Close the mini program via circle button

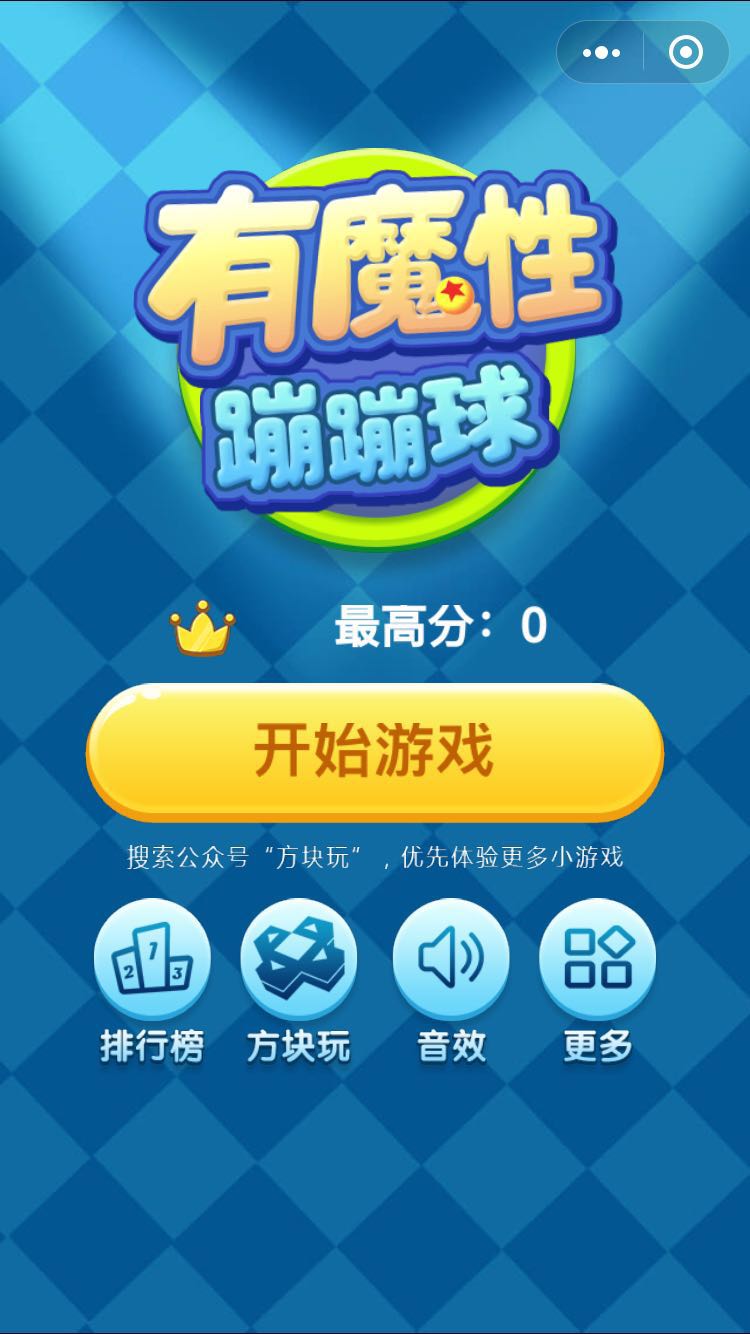tap(685, 53)
